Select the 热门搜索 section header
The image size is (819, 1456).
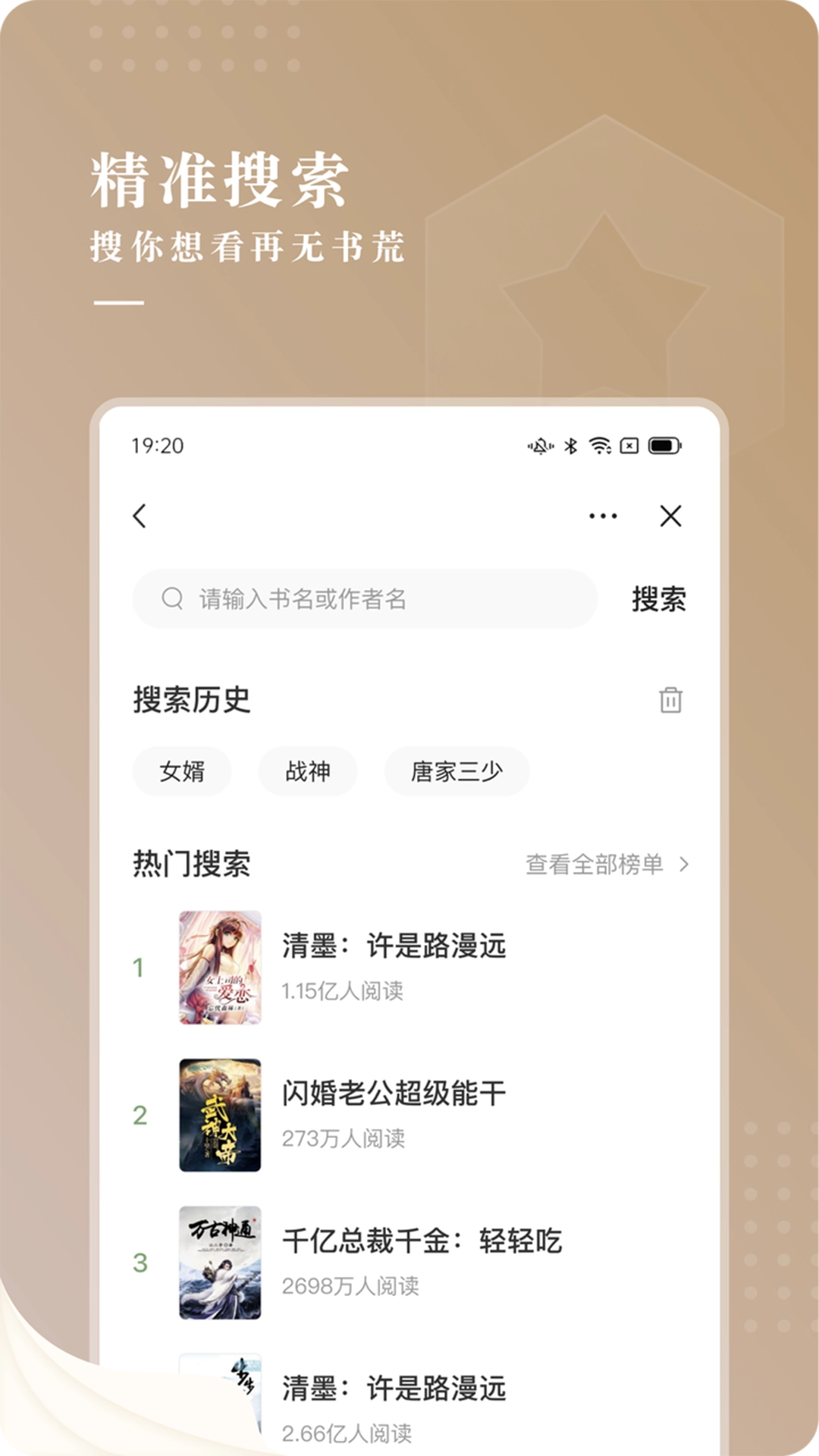[x=190, y=864]
